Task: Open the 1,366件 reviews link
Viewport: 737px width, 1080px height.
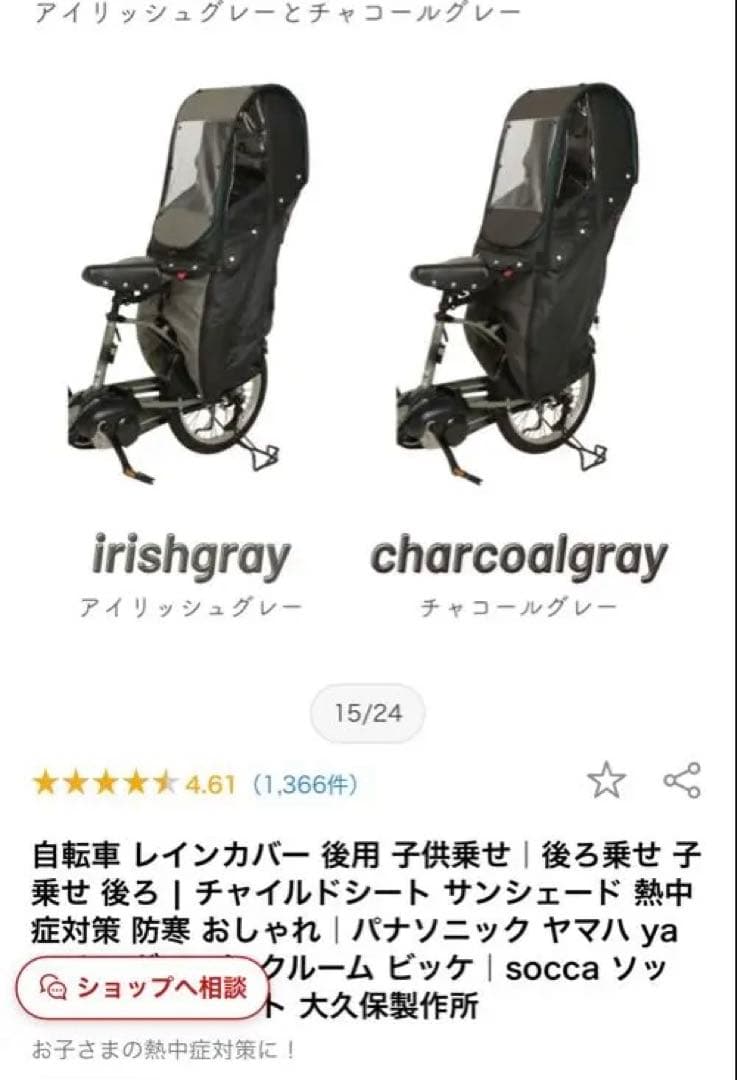Action: pyautogui.click(x=304, y=783)
